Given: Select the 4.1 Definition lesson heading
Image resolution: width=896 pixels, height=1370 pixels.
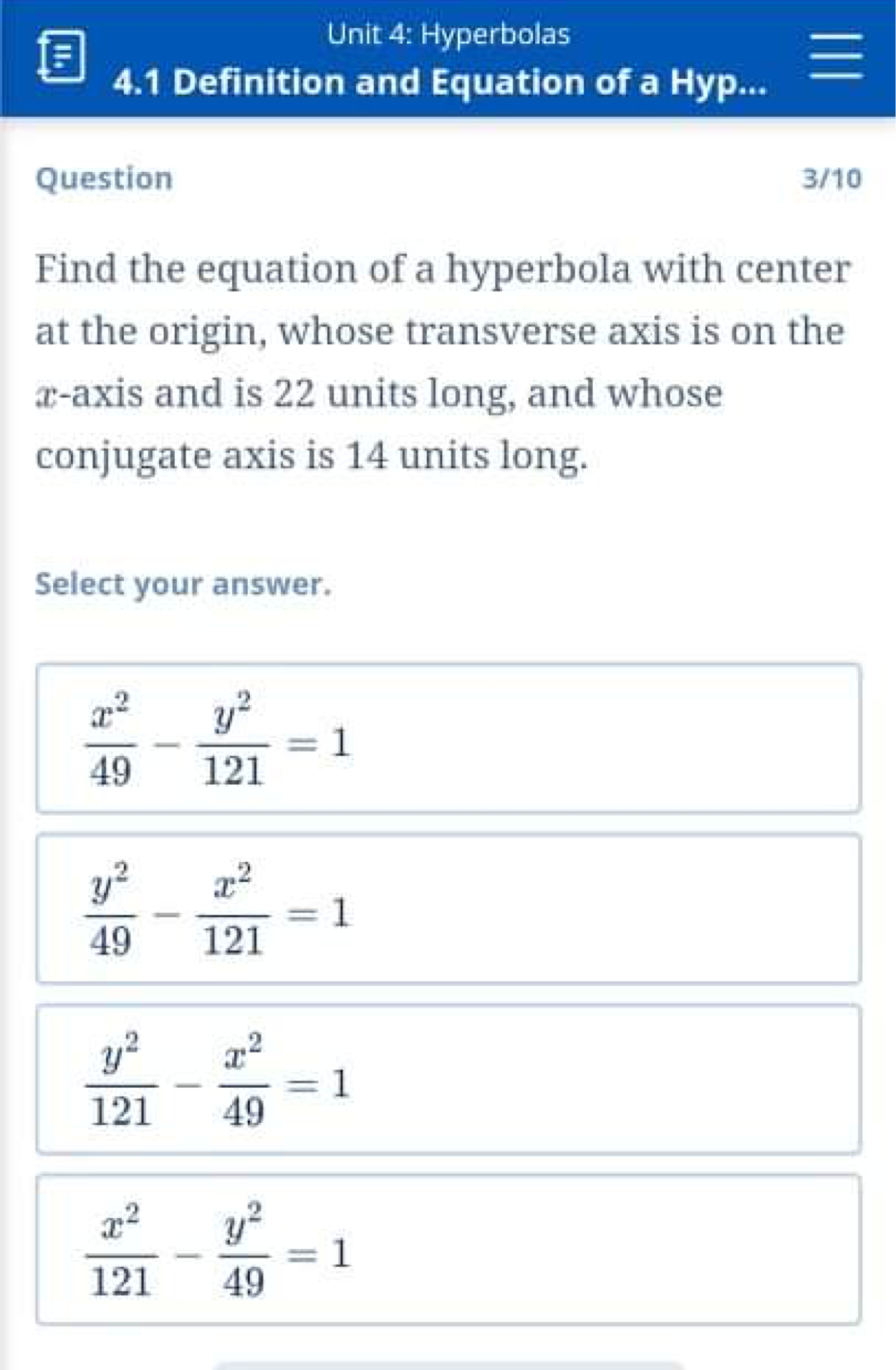Looking at the screenshot, I should pos(440,84).
